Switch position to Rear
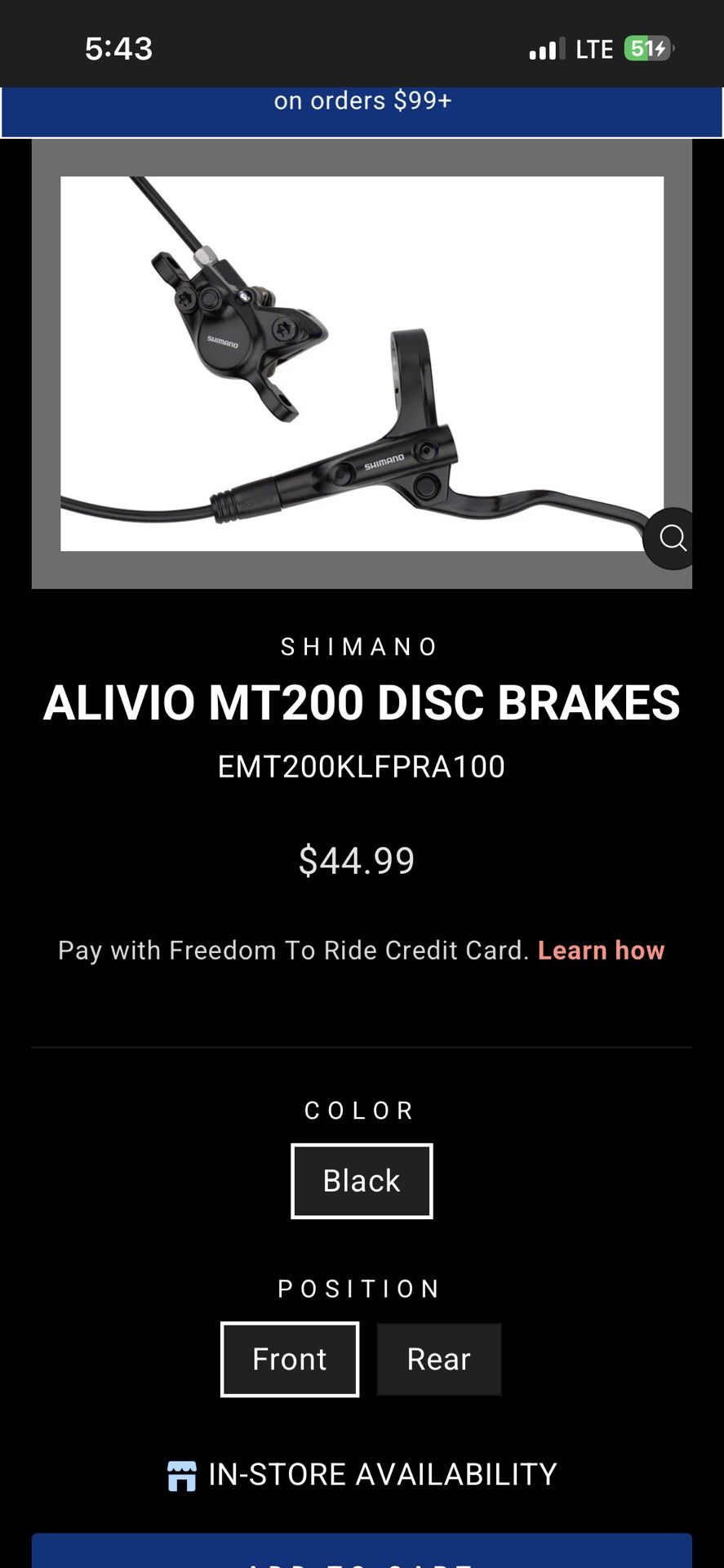The width and height of the screenshot is (724, 1568). pyautogui.click(x=439, y=1359)
